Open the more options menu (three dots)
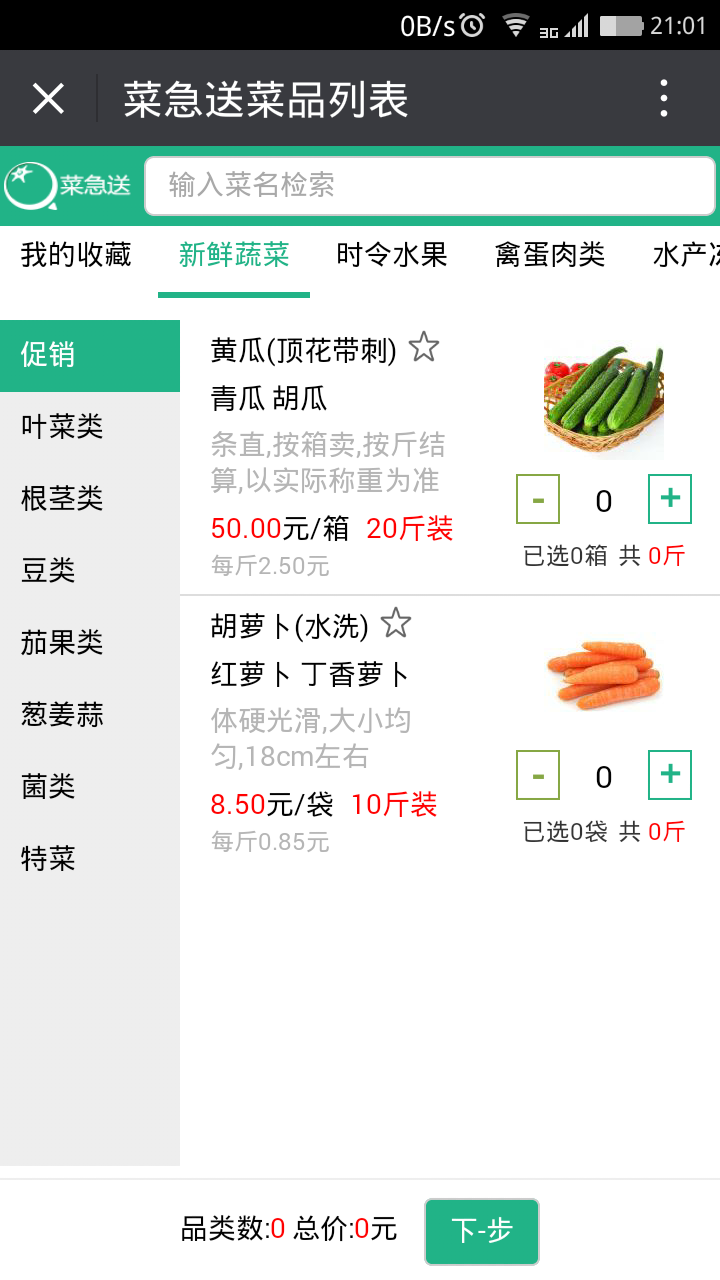720x1280 pixels. click(x=663, y=97)
